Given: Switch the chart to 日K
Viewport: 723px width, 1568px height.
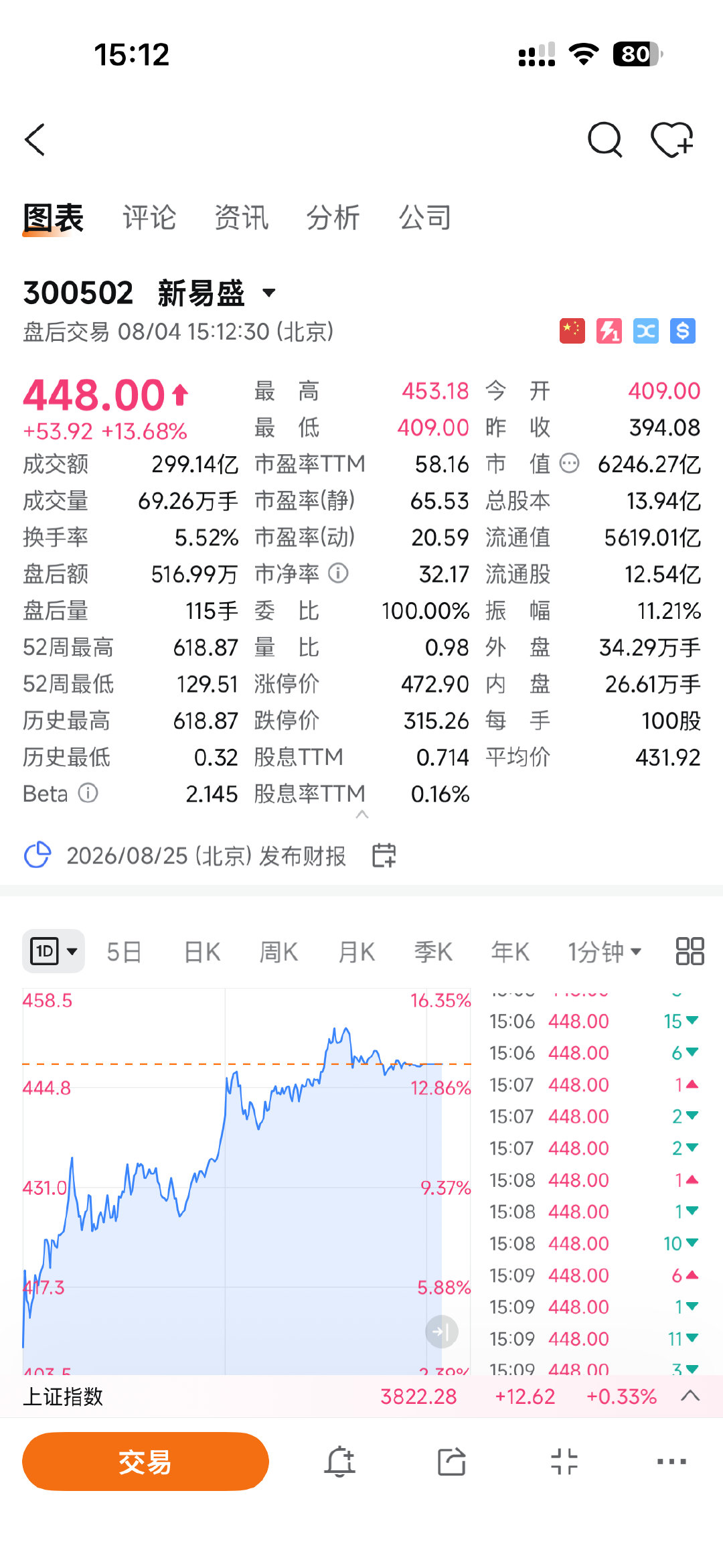Looking at the screenshot, I should click(x=202, y=951).
